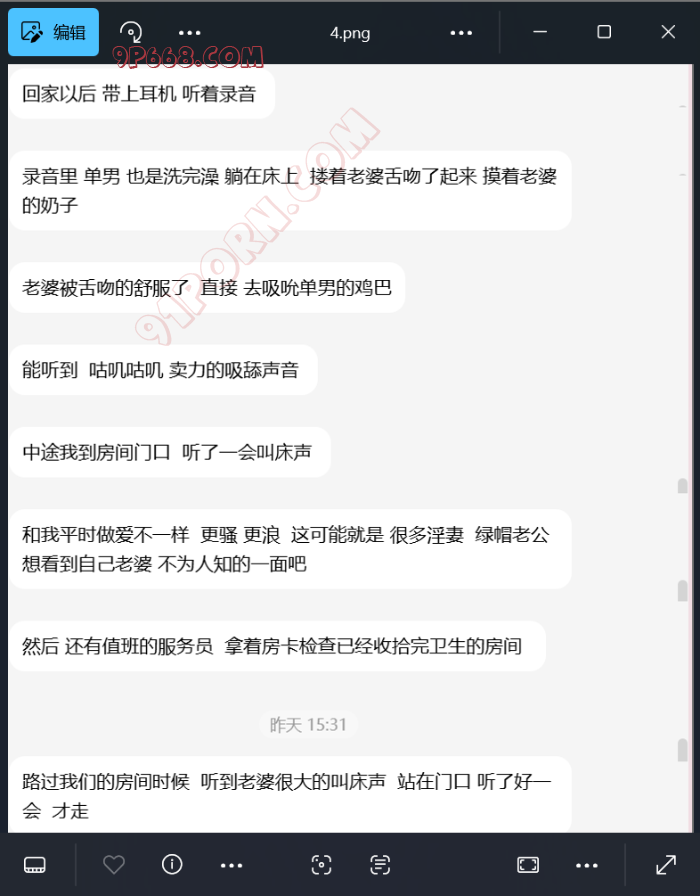Open more options beside the info icon
The image size is (700, 896).
click(x=231, y=865)
